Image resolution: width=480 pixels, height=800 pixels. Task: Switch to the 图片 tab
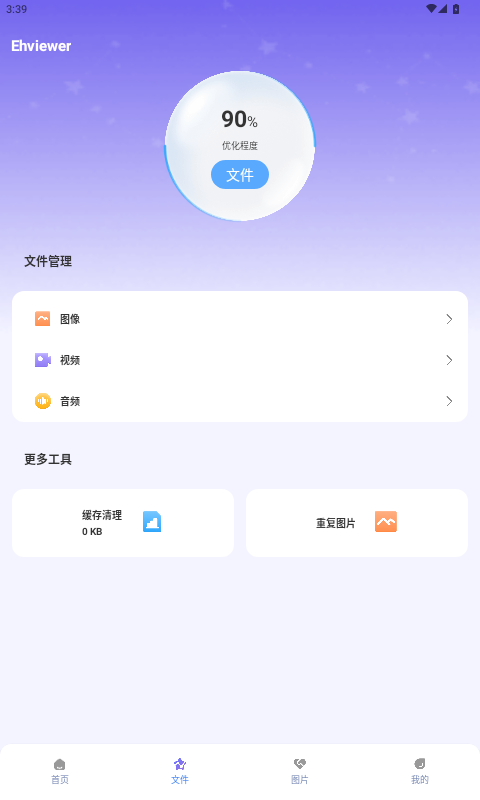coord(299,771)
